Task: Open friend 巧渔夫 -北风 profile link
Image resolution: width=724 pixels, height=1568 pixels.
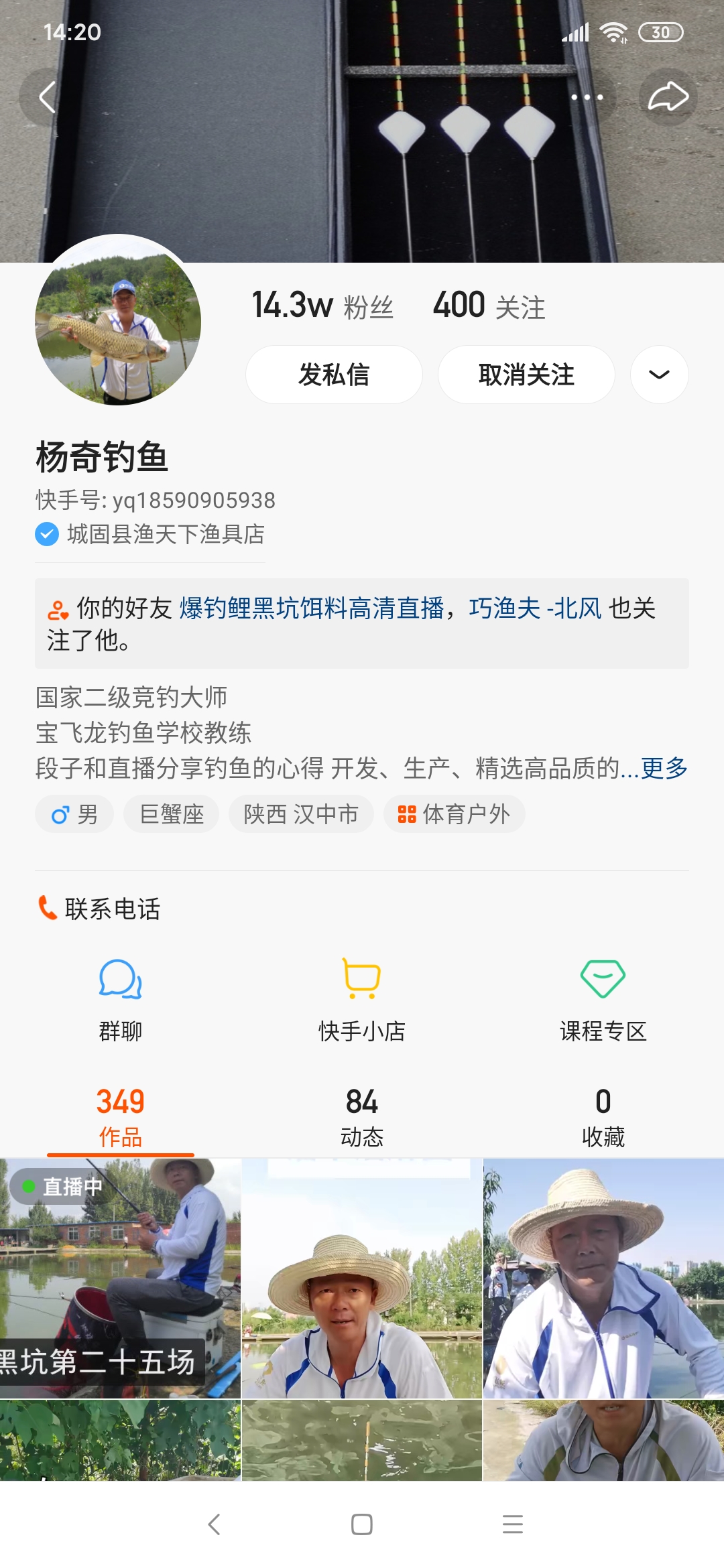Action: pyautogui.click(x=535, y=608)
